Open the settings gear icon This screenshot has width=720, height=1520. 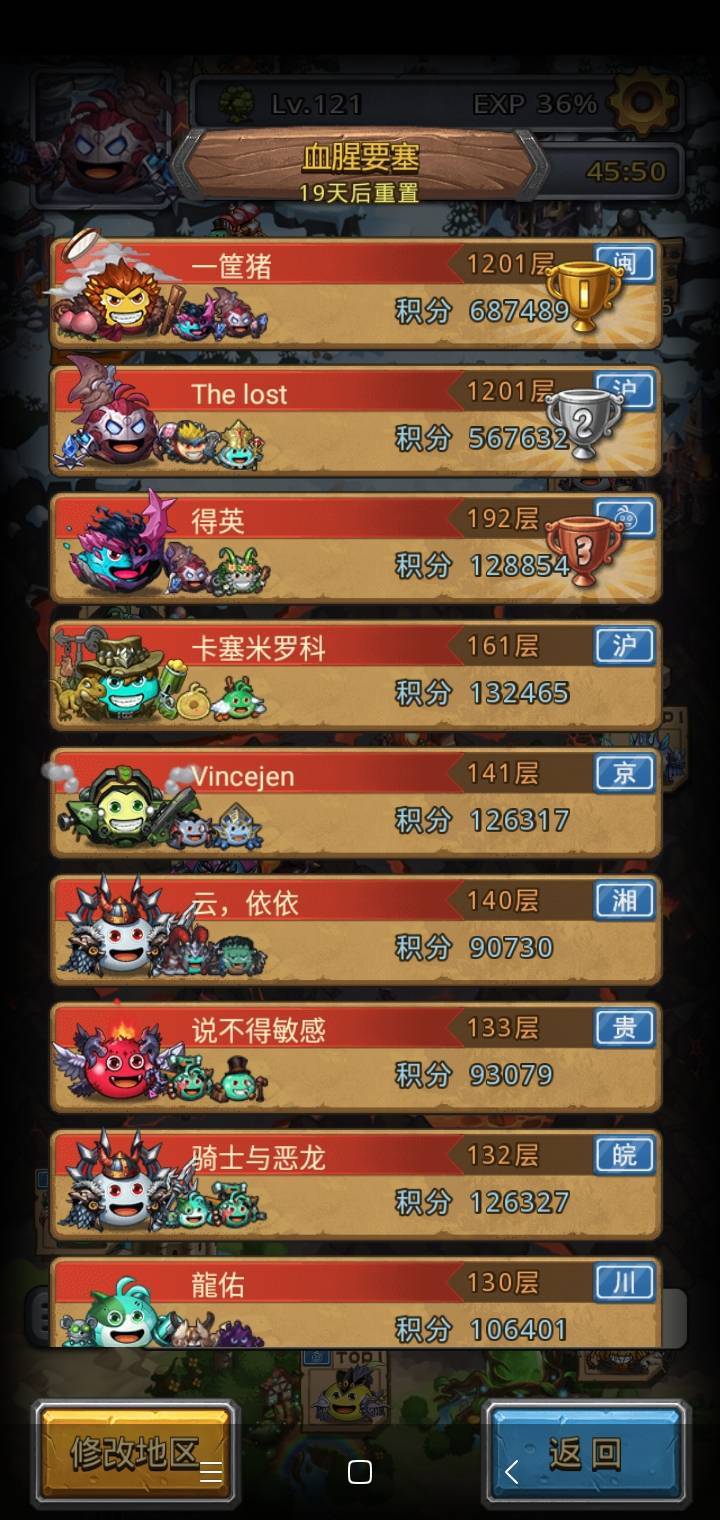tap(641, 101)
